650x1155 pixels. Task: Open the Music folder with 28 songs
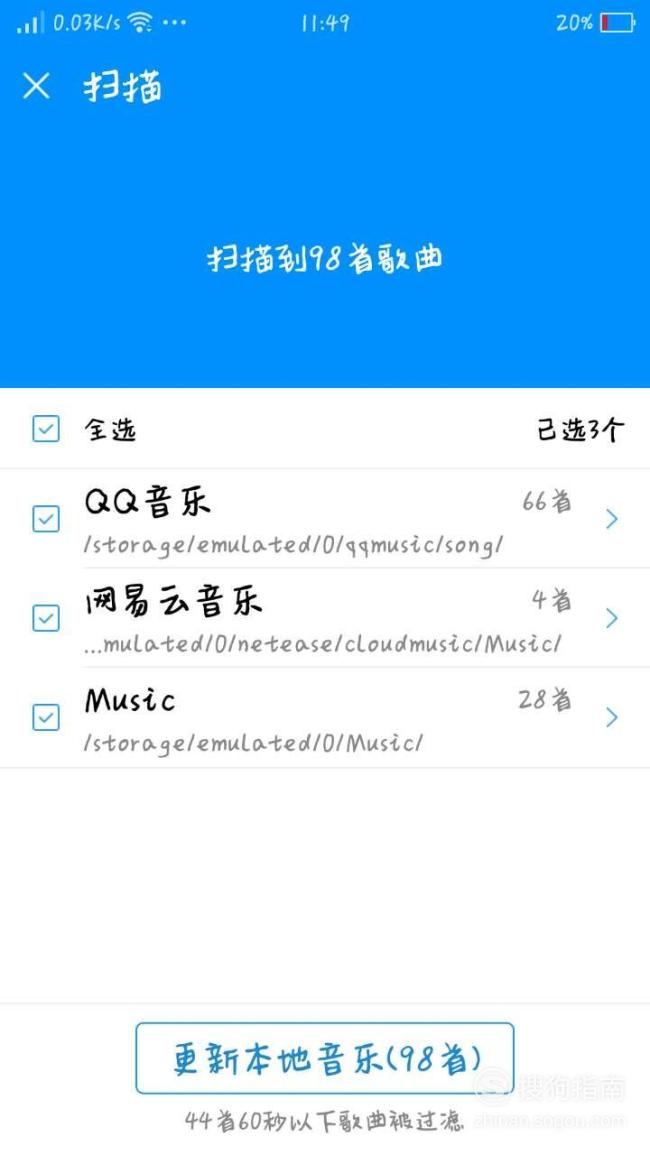[x=325, y=717]
